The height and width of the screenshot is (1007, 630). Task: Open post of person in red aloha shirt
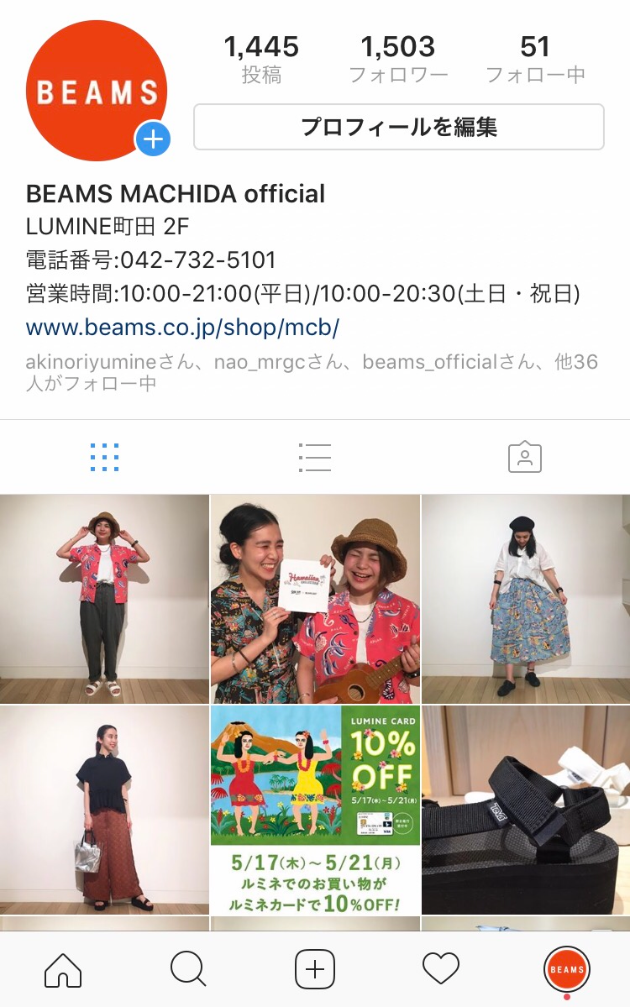tap(104, 598)
